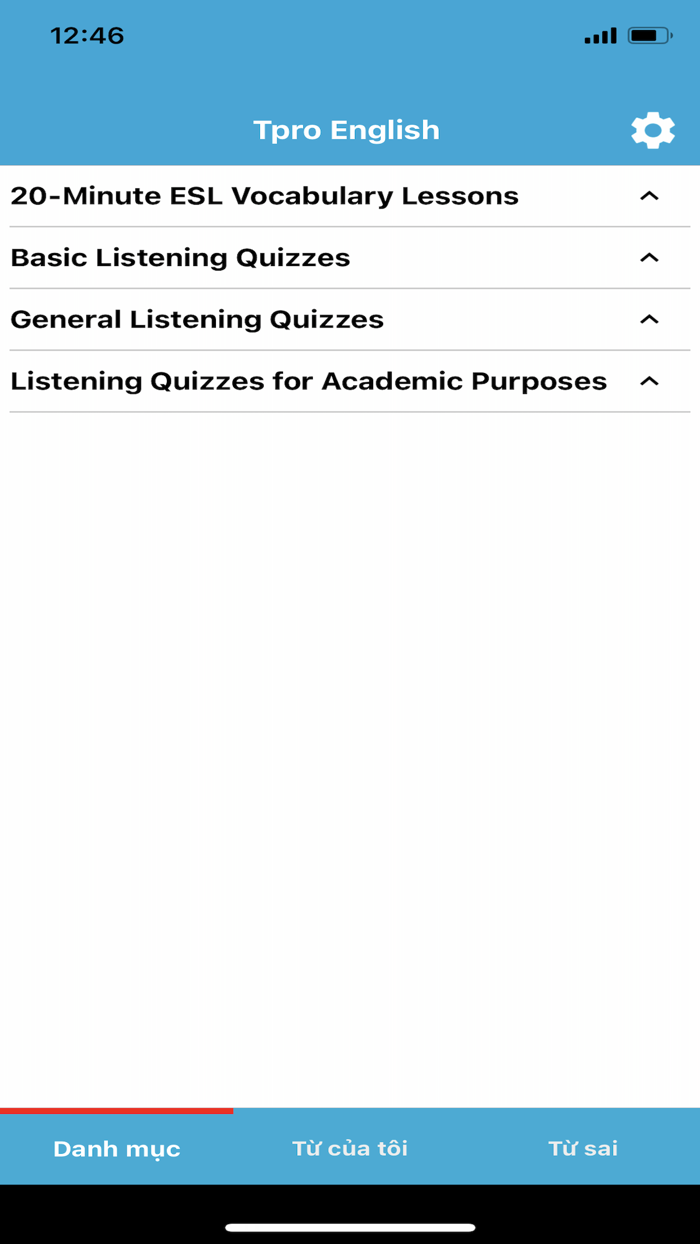
Task: Go to the Từ sai tab
Action: click(583, 1148)
